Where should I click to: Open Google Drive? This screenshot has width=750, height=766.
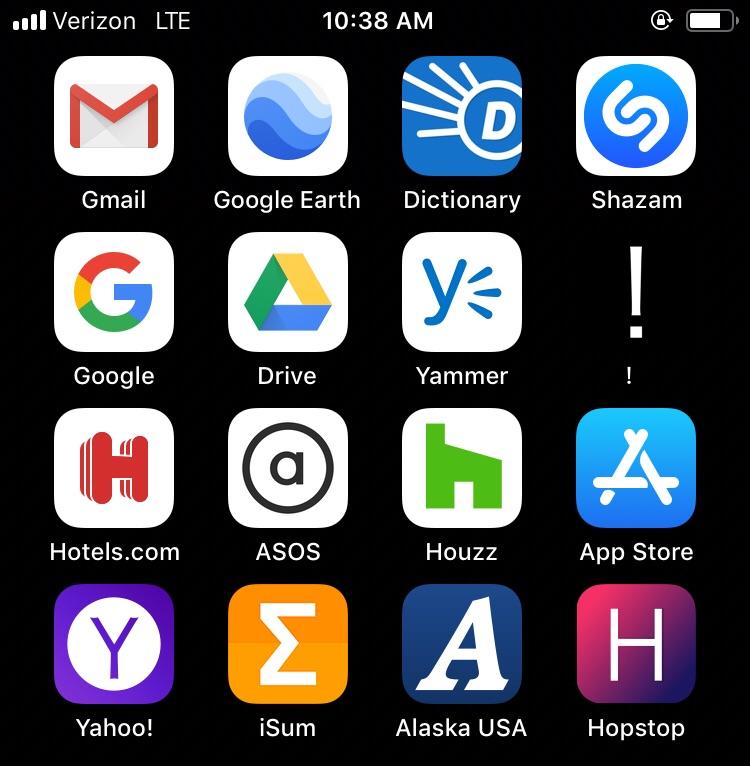[x=288, y=292]
